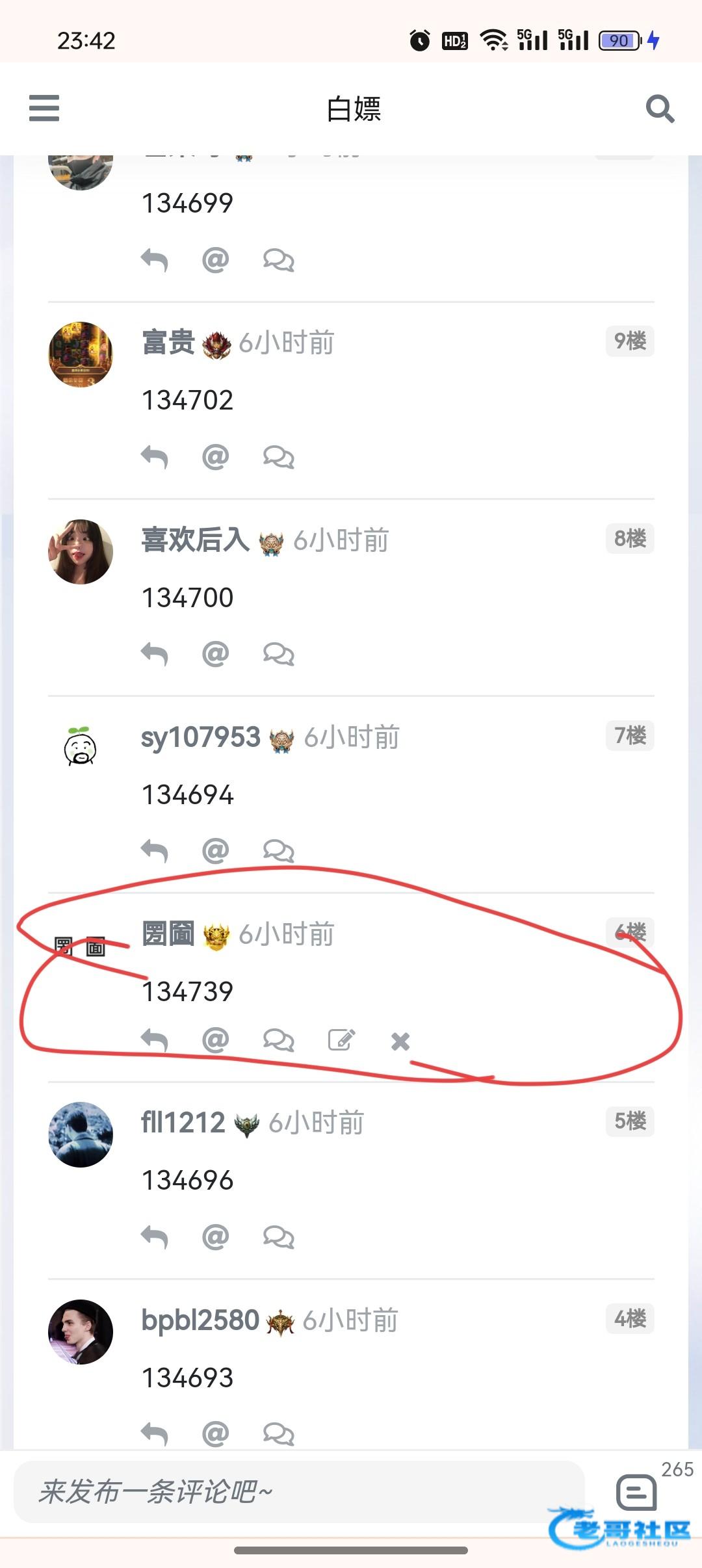This screenshot has height=1568, width=702.
Task: Open the hamburger drawer menu
Action: (44, 108)
